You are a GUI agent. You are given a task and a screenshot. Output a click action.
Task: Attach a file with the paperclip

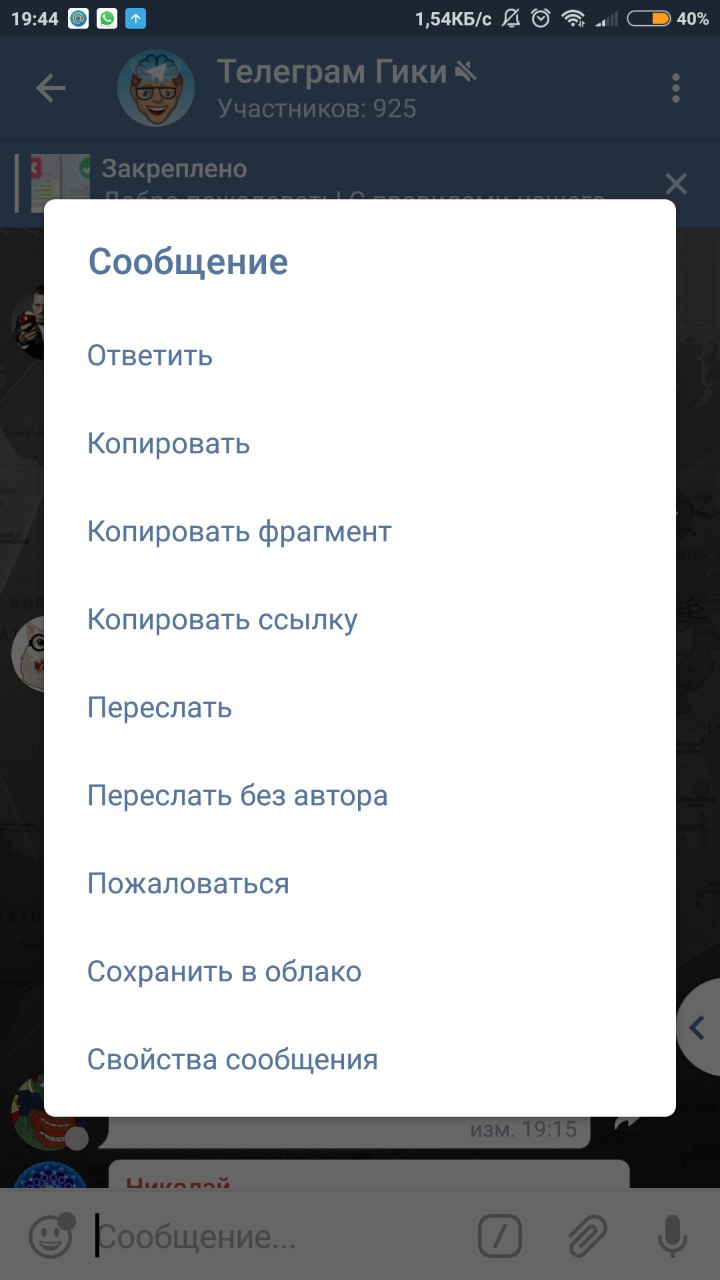coord(588,1237)
